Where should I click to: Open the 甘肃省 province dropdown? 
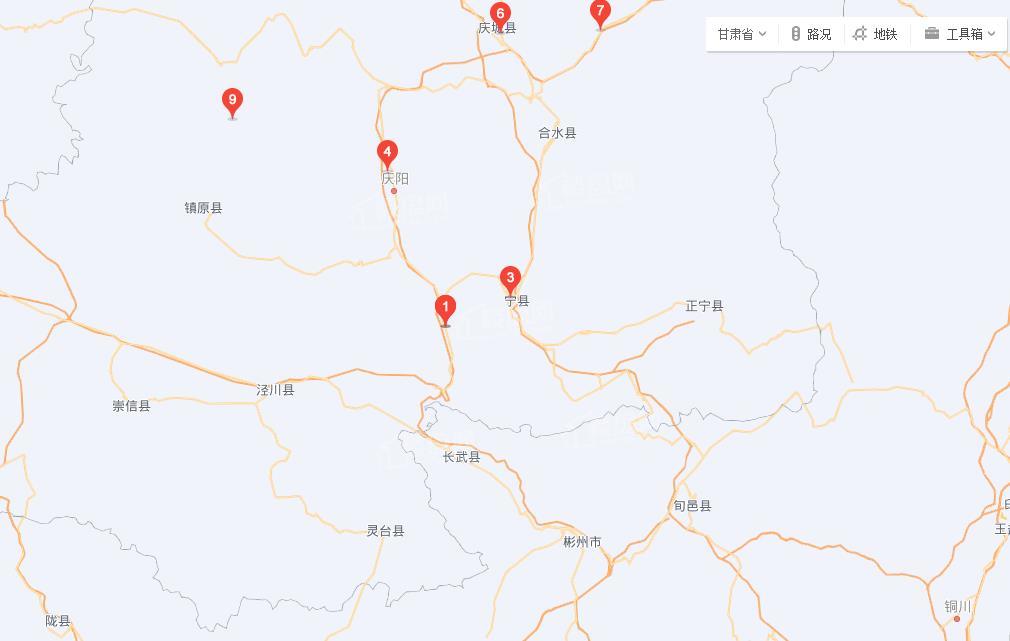coord(741,34)
